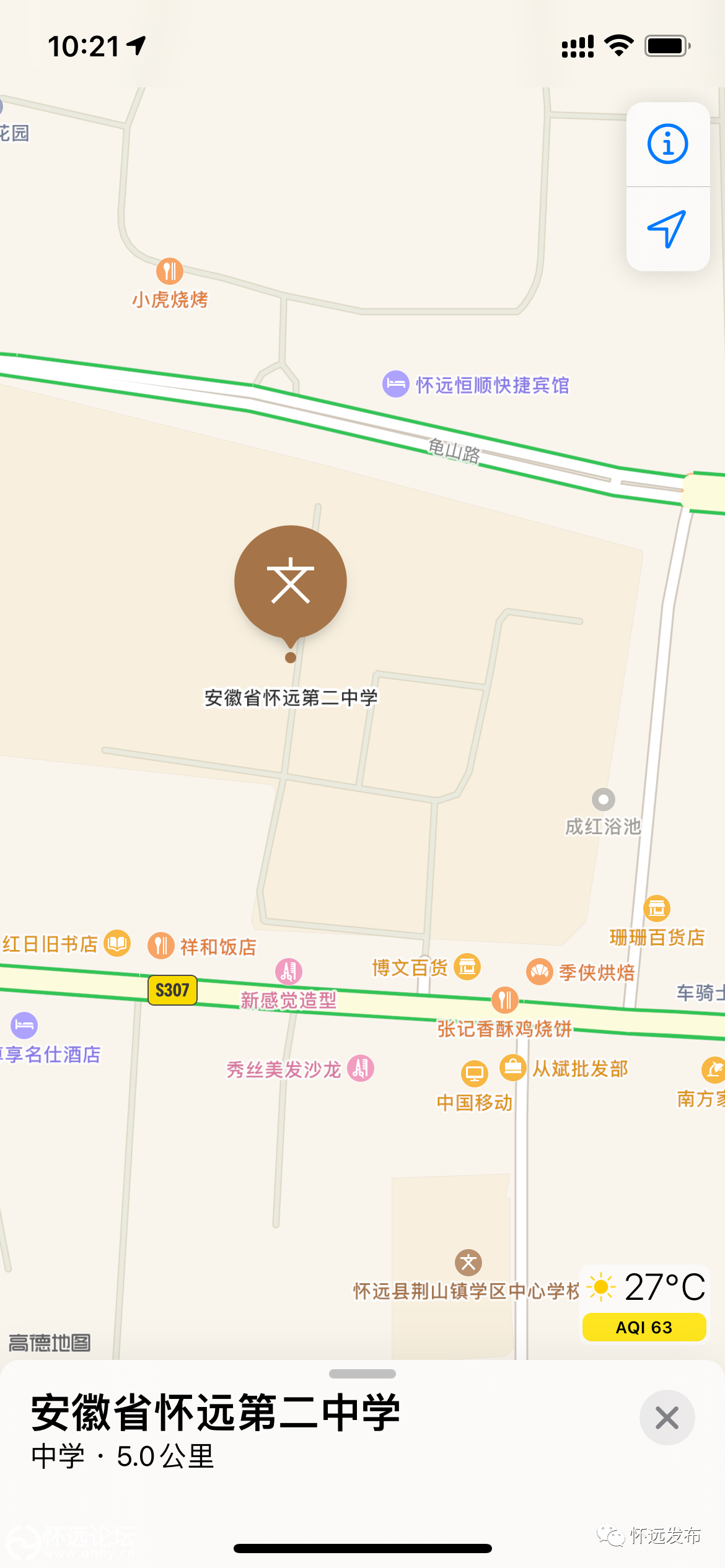Select 珊珊百货店 shop marker

657,908
